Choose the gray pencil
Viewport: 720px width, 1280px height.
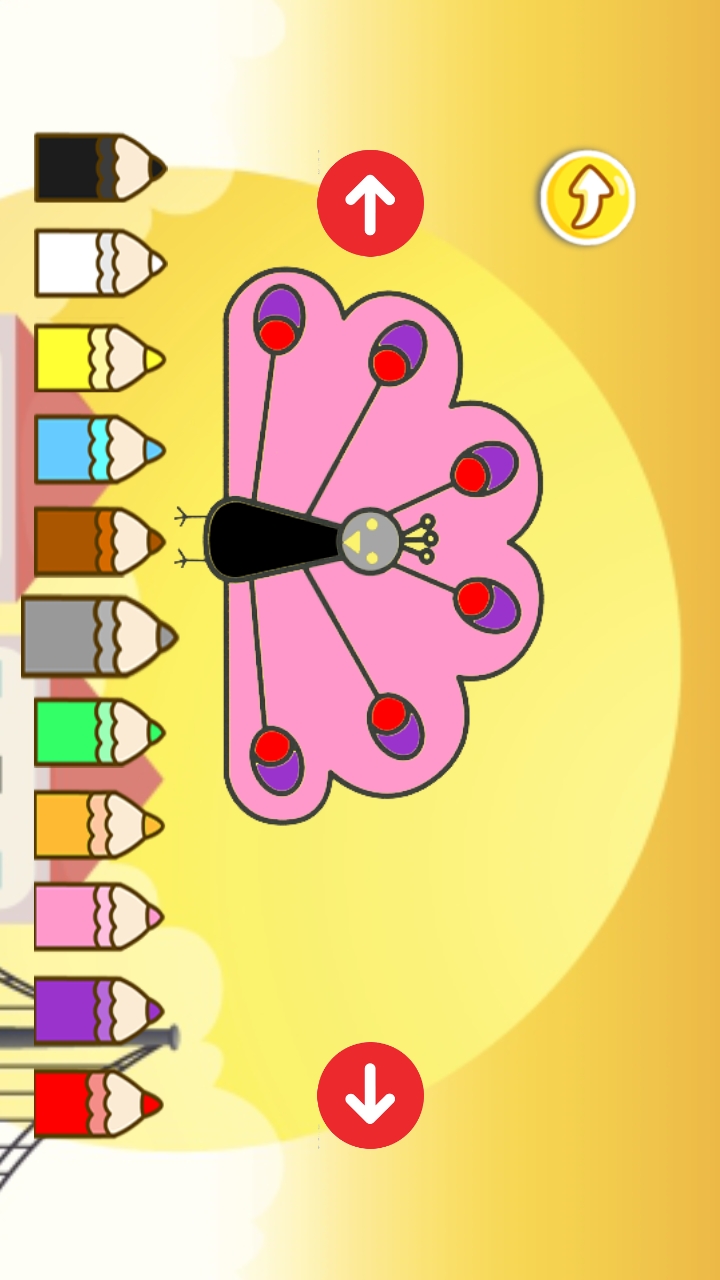pyautogui.click(x=98, y=636)
